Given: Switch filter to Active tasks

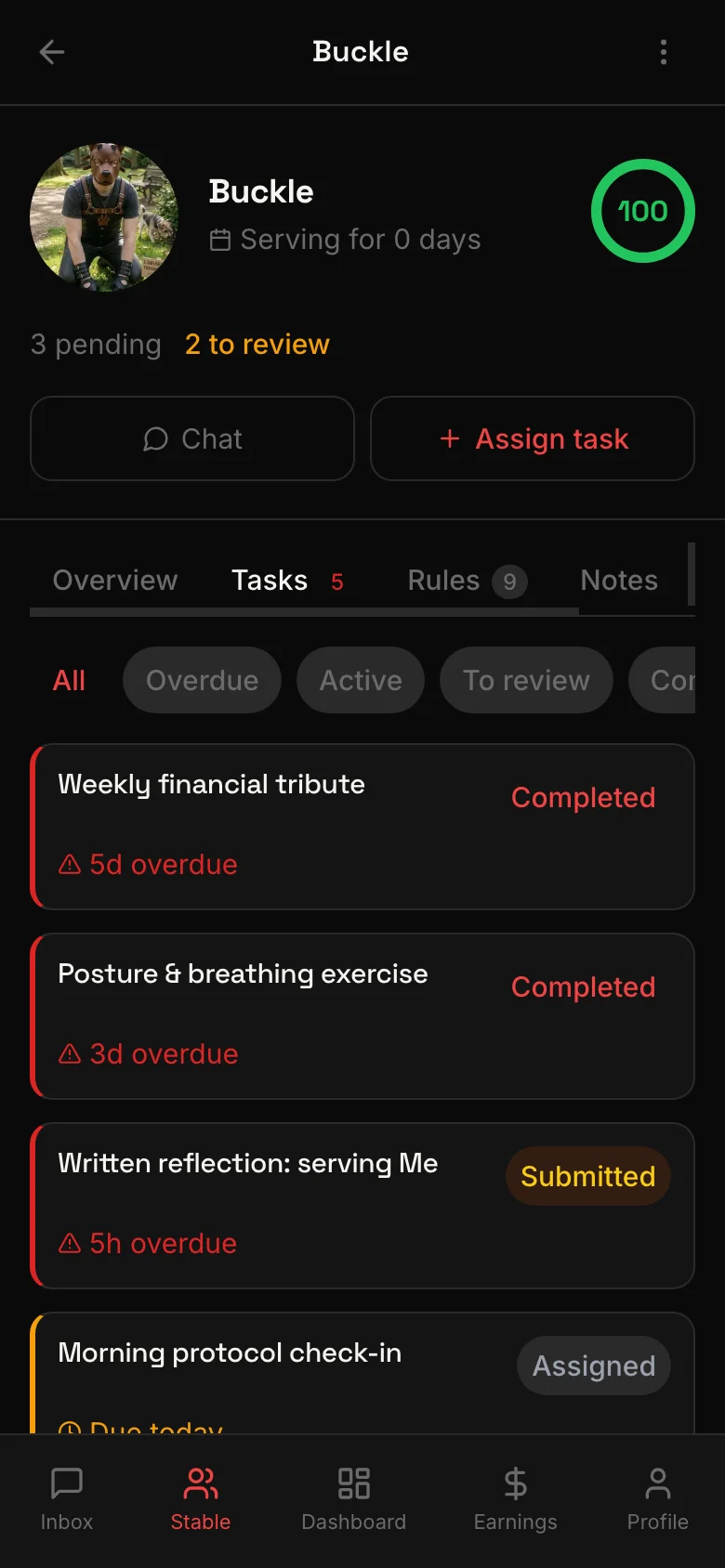Looking at the screenshot, I should point(361,680).
